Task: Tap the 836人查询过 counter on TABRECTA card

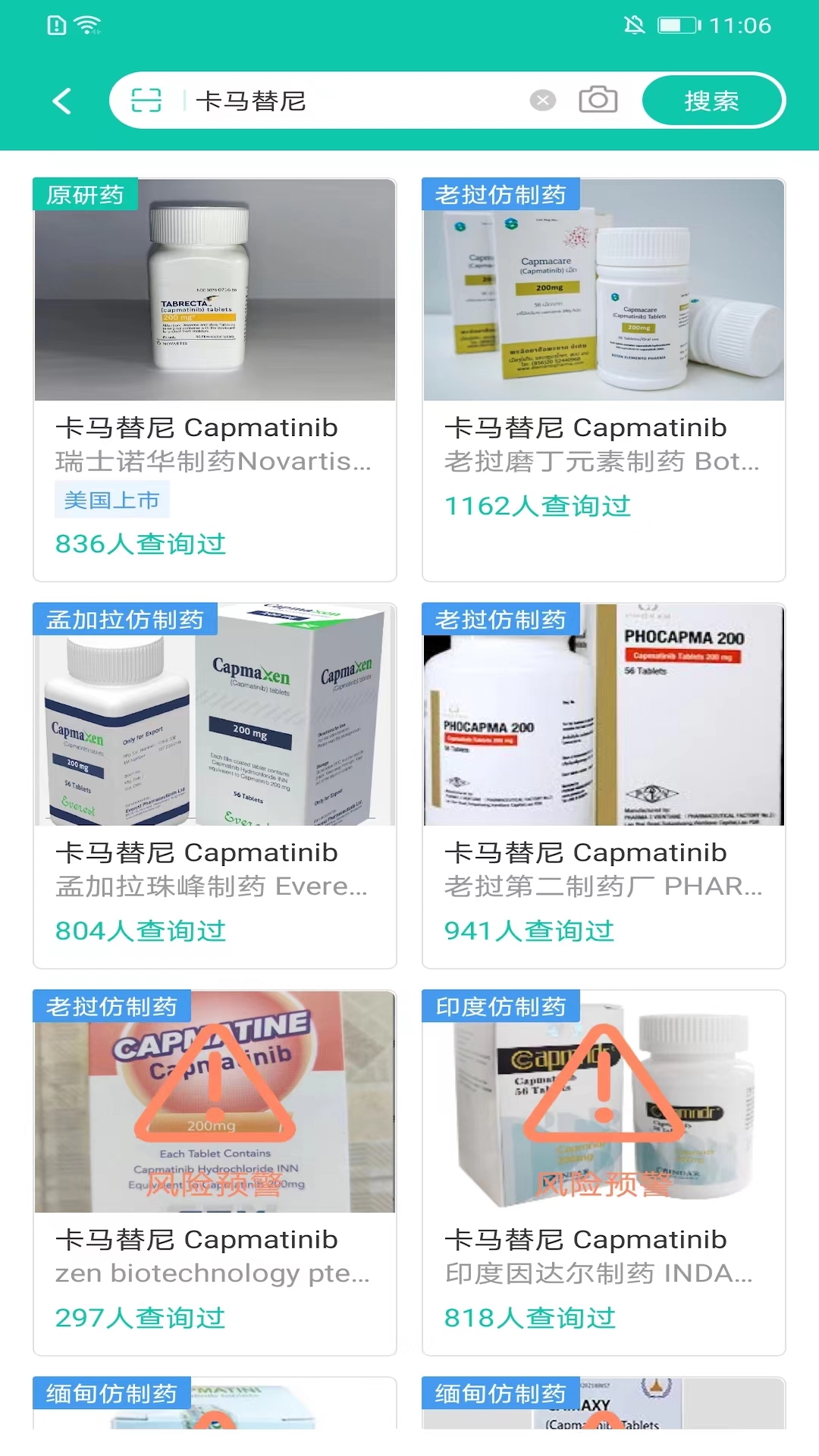Action: coord(140,544)
